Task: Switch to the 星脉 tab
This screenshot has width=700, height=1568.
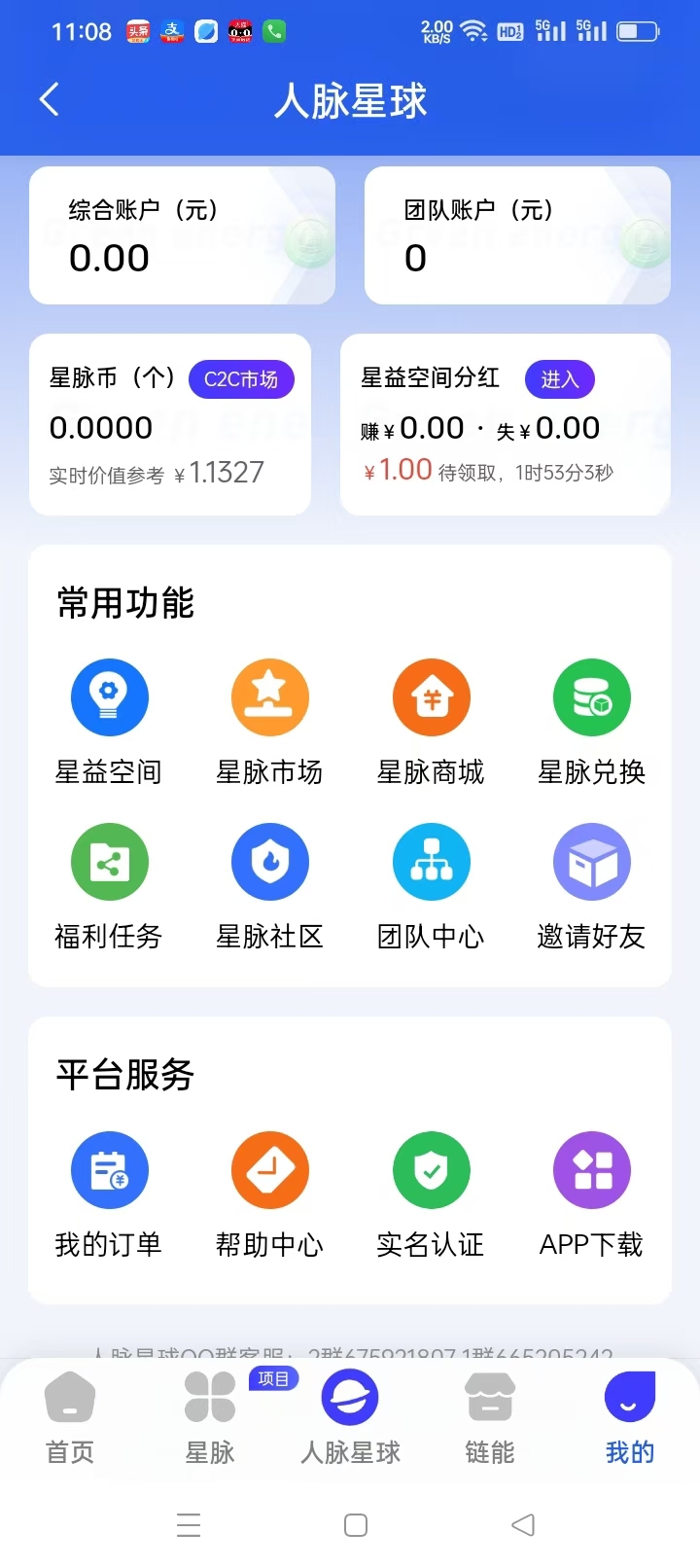Action: [x=210, y=1418]
